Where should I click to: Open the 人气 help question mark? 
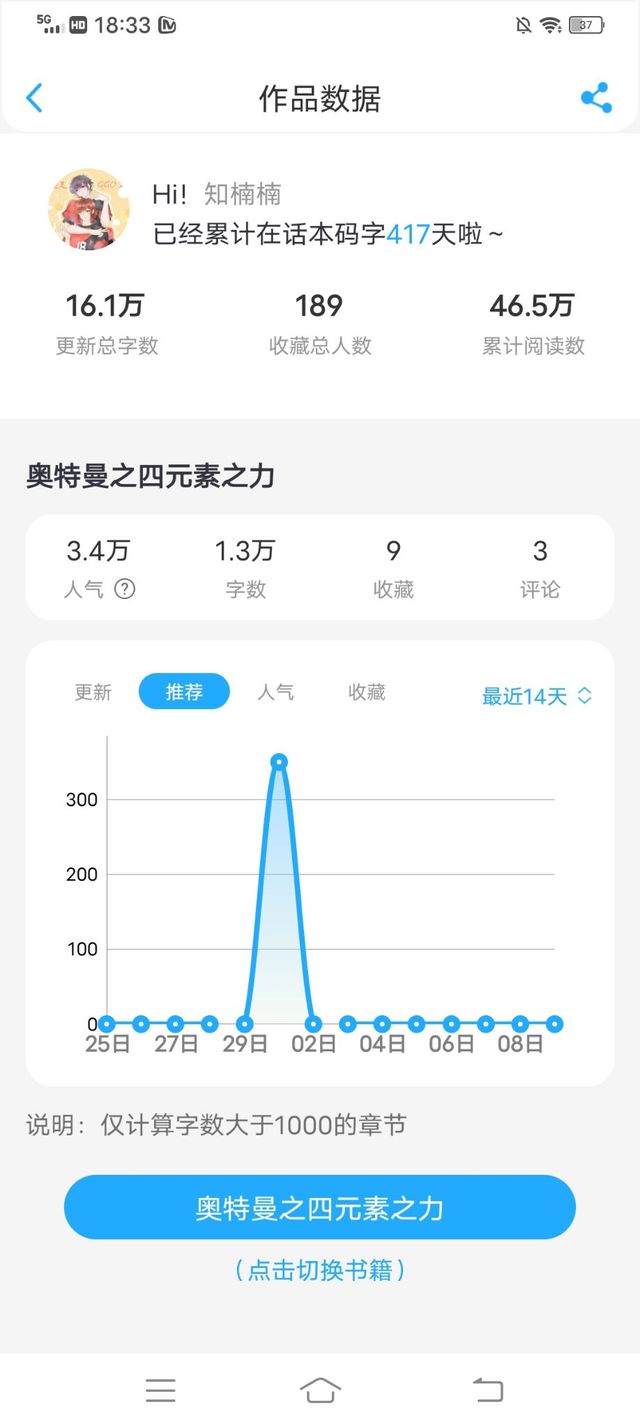click(125, 589)
